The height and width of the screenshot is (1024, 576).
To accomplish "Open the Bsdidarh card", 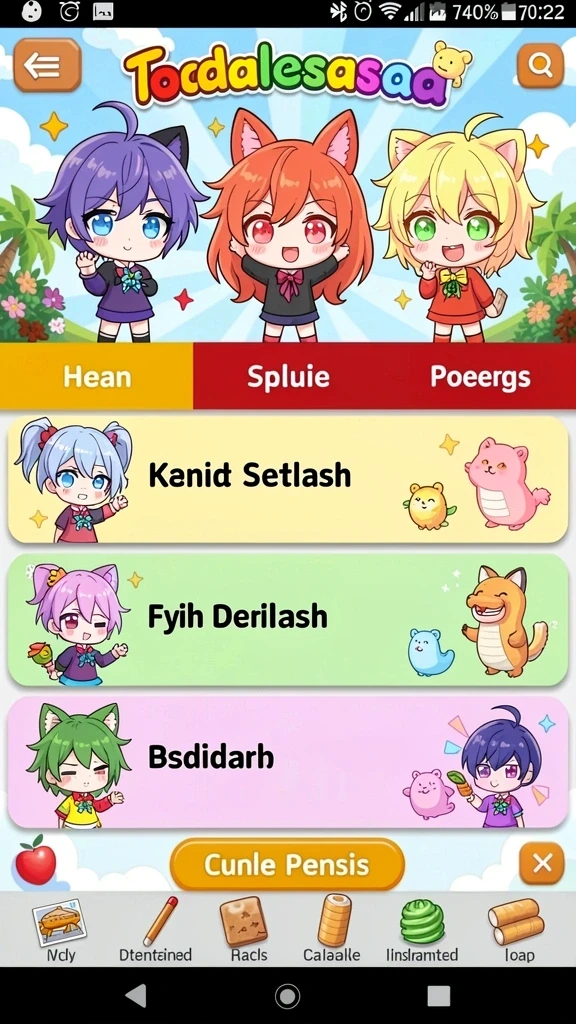I will pyautogui.click(x=288, y=762).
